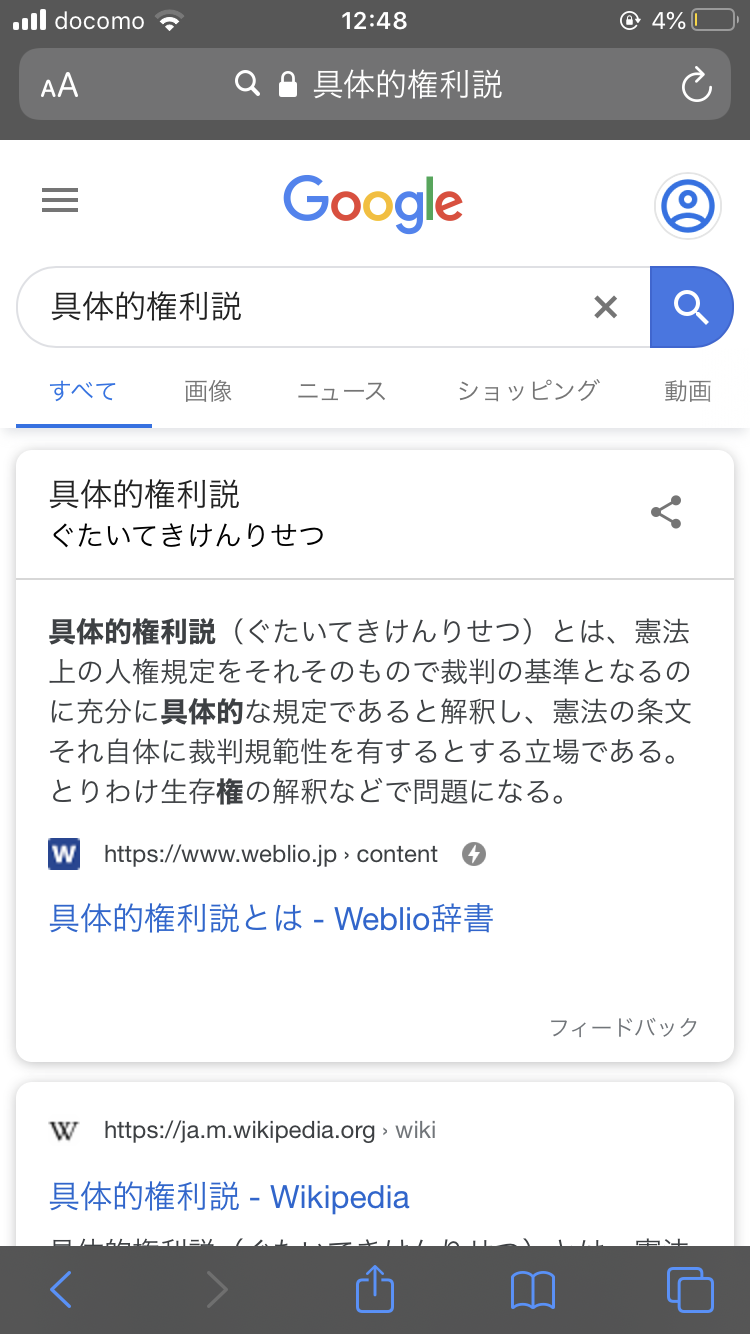Tap the blue search magnifier button
The height and width of the screenshot is (1334, 750).
[x=691, y=307]
